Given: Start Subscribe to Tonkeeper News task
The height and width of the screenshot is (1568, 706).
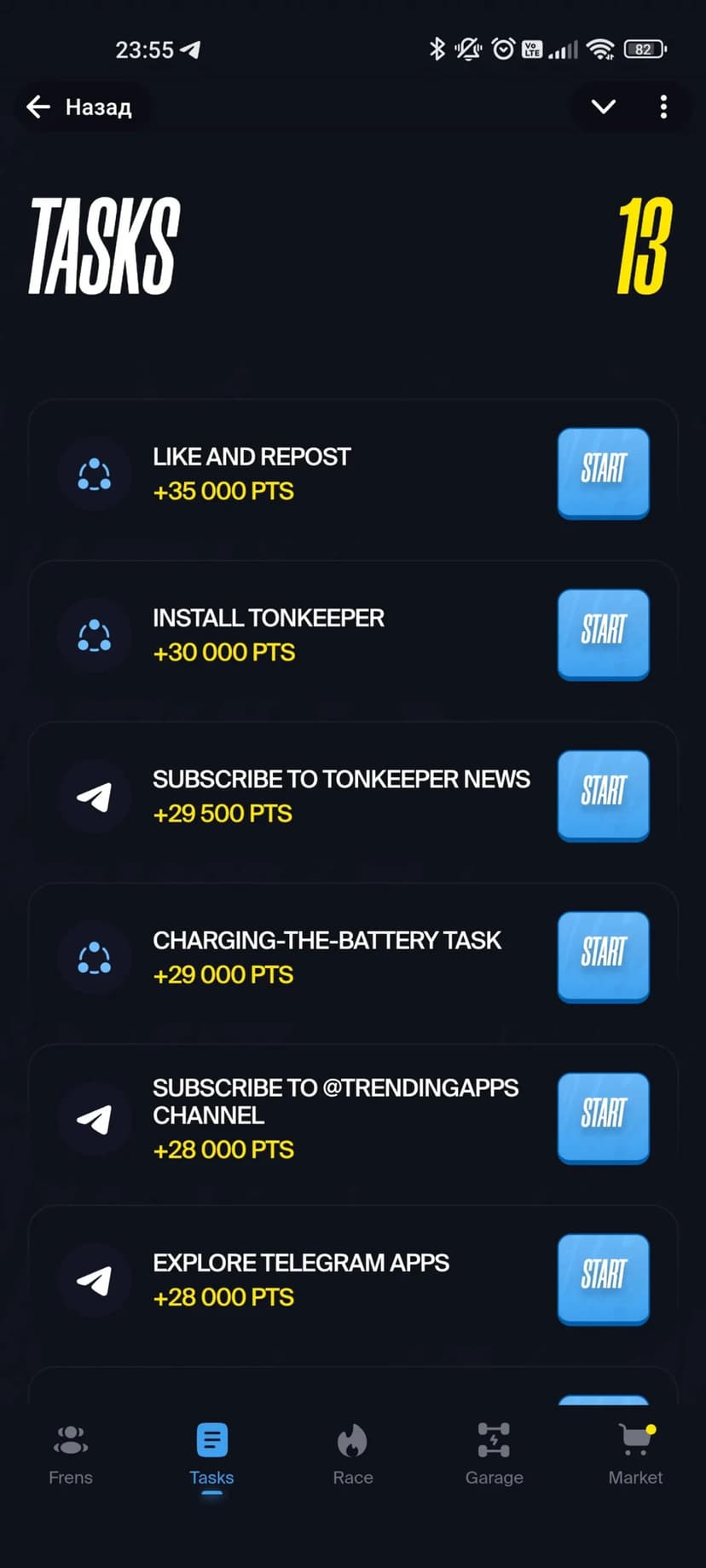Looking at the screenshot, I should 603,794.
